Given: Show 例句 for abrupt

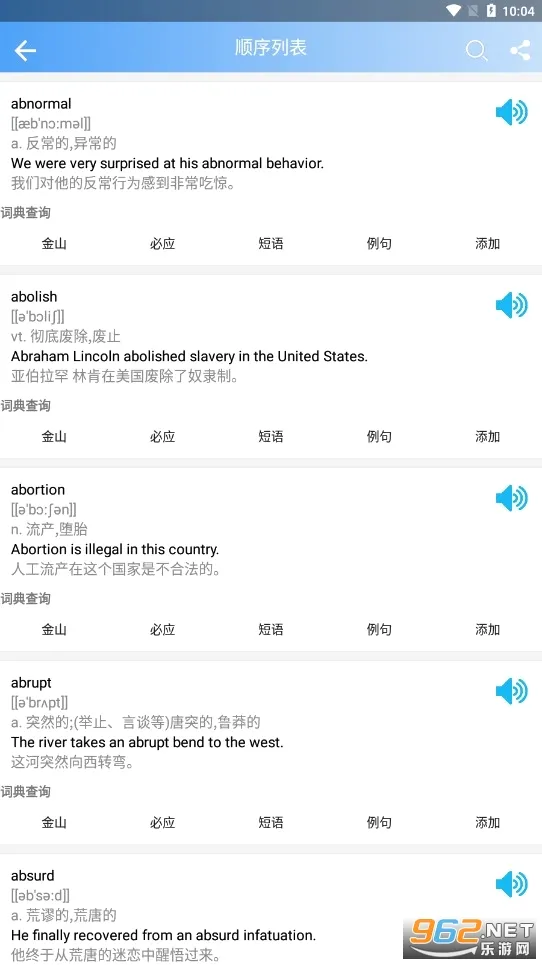Looking at the screenshot, I should (x=379, y=822).
